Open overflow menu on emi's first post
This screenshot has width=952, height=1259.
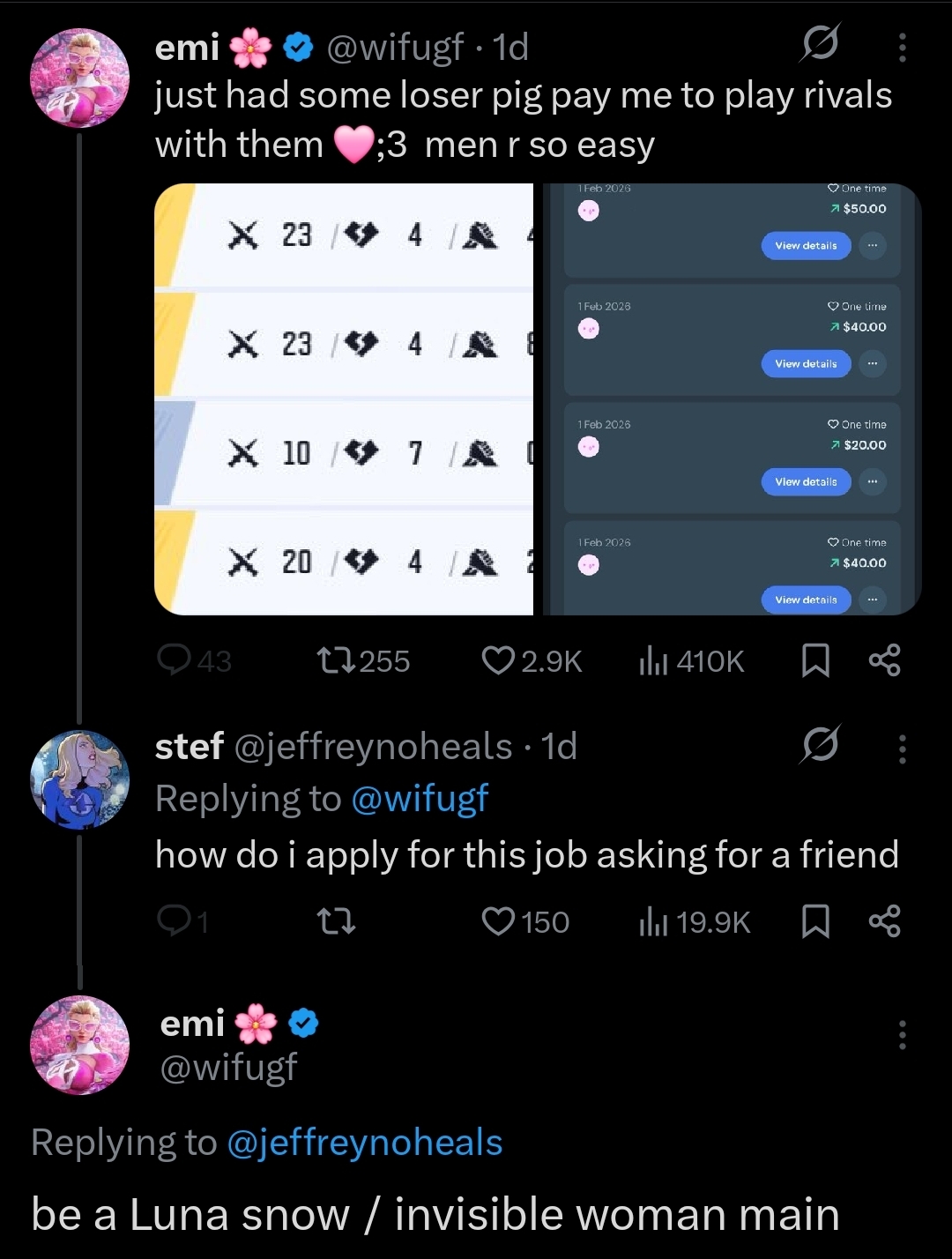[x=902, y=48]
